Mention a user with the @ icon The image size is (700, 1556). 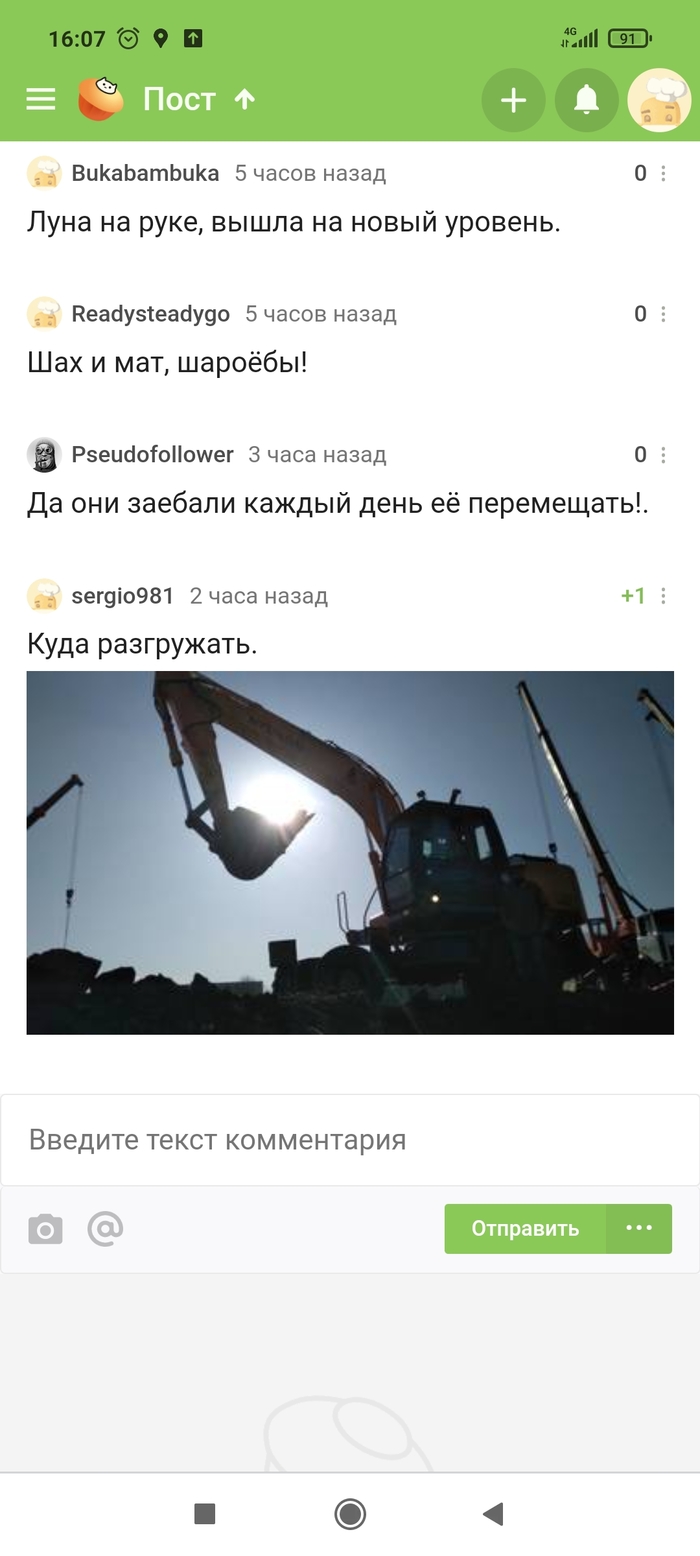(x=105, y=1229)
